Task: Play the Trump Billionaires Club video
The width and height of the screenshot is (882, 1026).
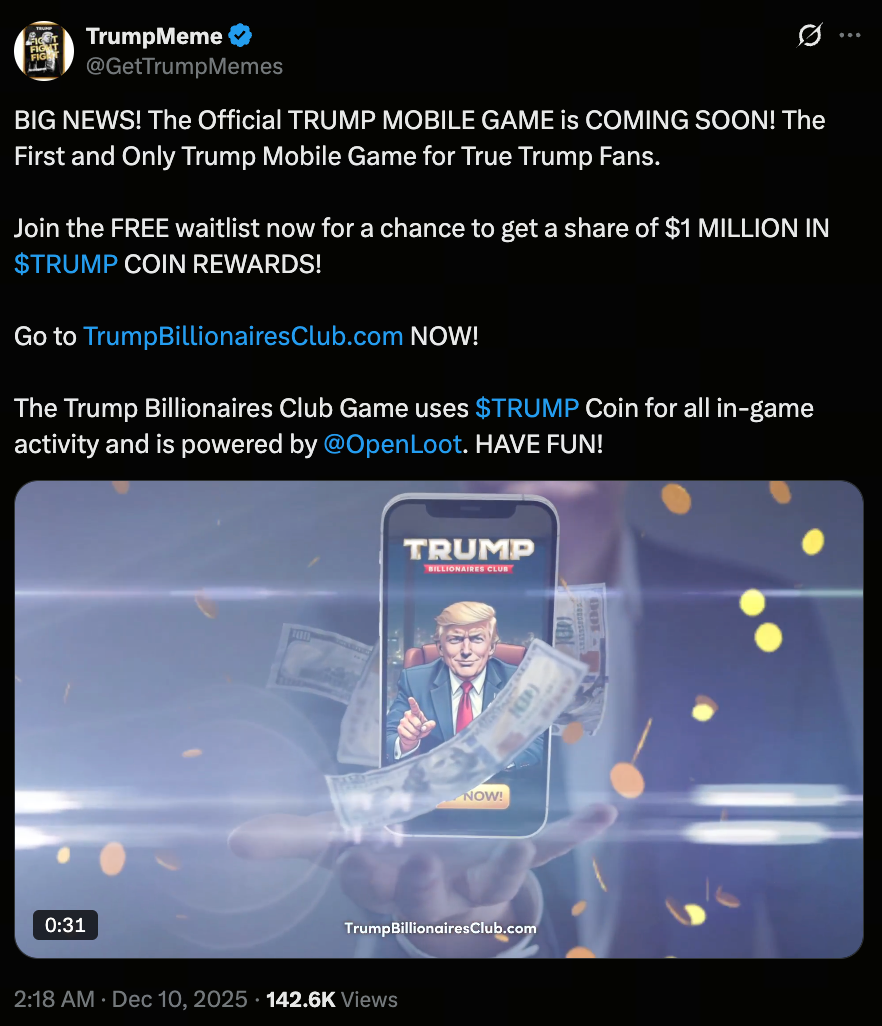Action: pos(439,719)
